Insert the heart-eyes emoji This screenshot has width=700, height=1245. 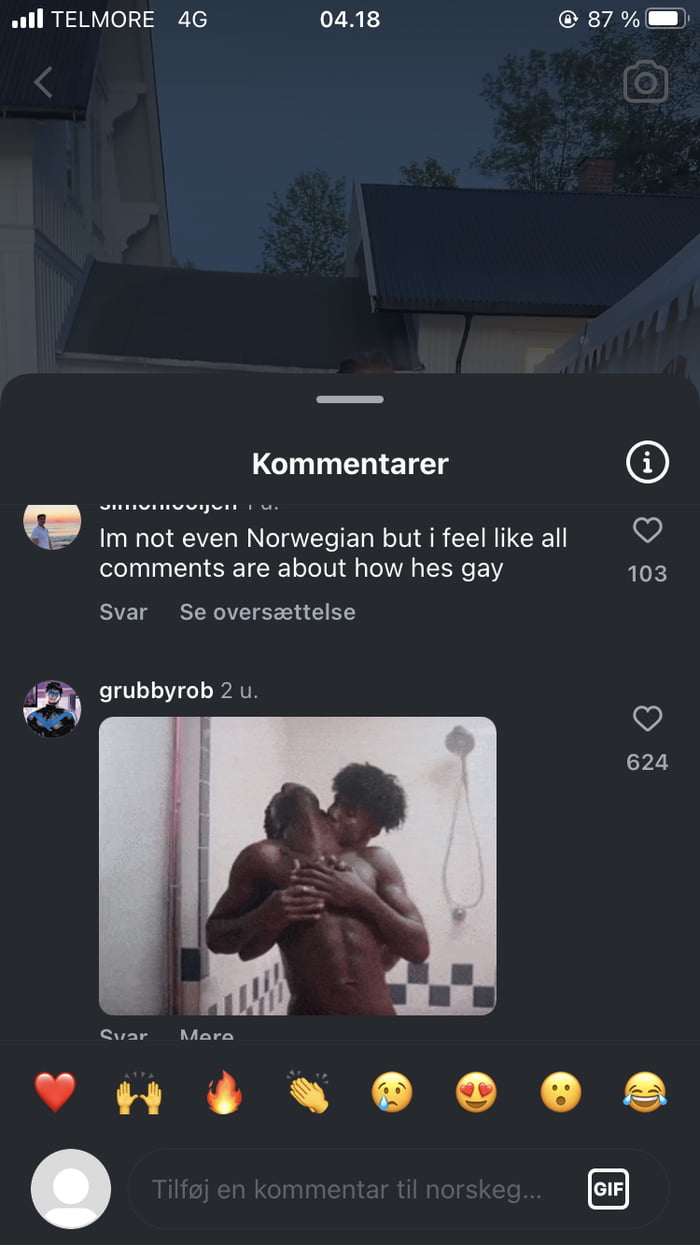(x=476, y=1092)
